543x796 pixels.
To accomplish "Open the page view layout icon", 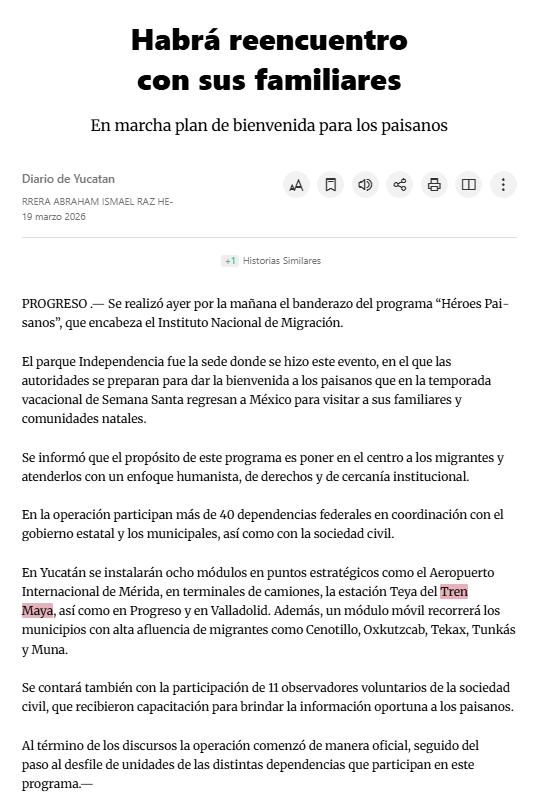I will pyautogui.click(x=469, y=185).
